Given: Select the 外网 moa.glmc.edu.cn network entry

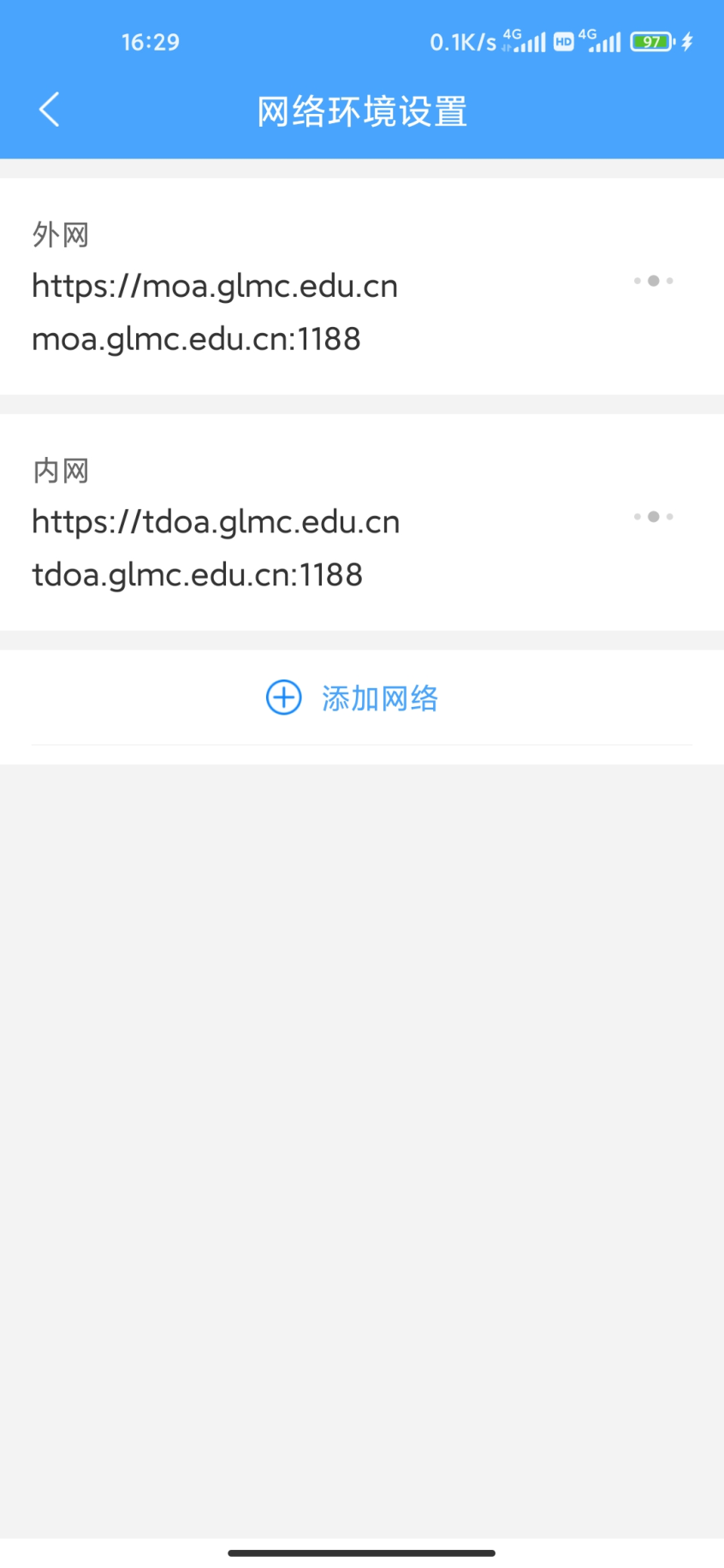Looking at the screenshot, I should (x=257, y=288).
